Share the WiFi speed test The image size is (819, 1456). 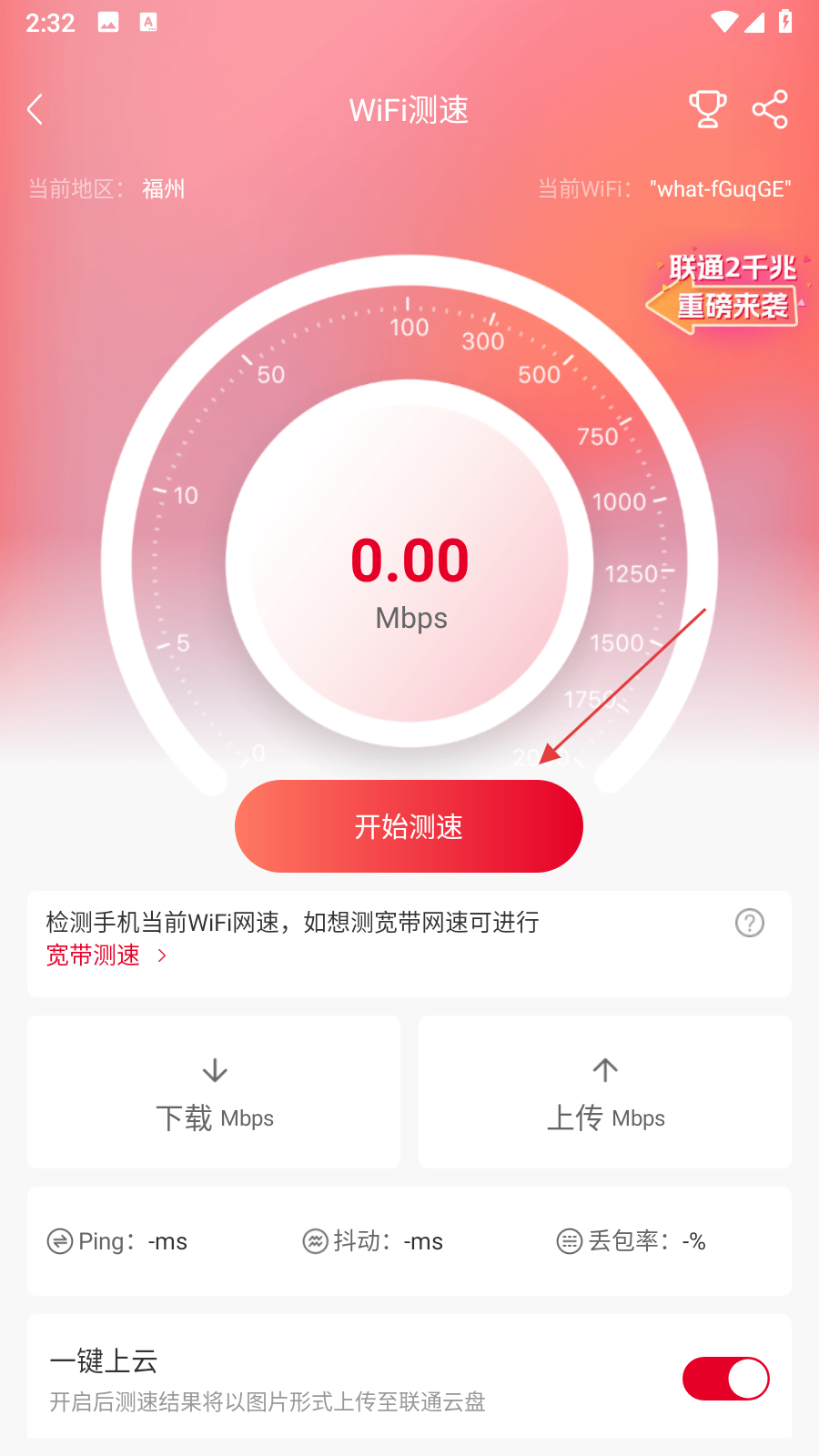point(770,109)
